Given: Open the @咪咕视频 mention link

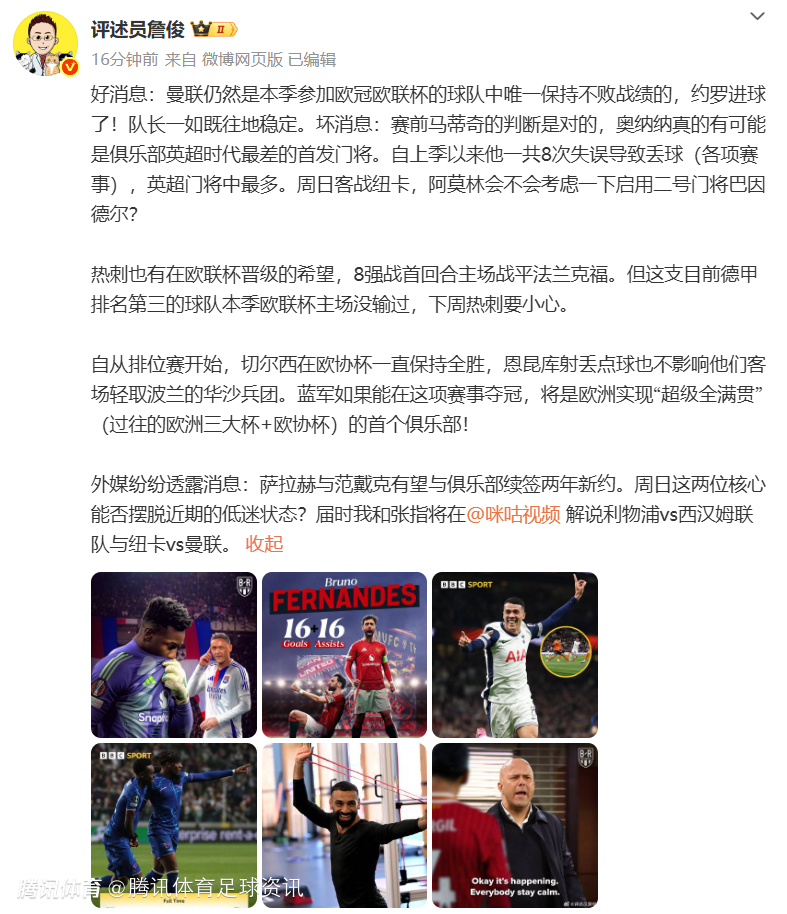Looking at the screenshot, I should coord(513,515).
